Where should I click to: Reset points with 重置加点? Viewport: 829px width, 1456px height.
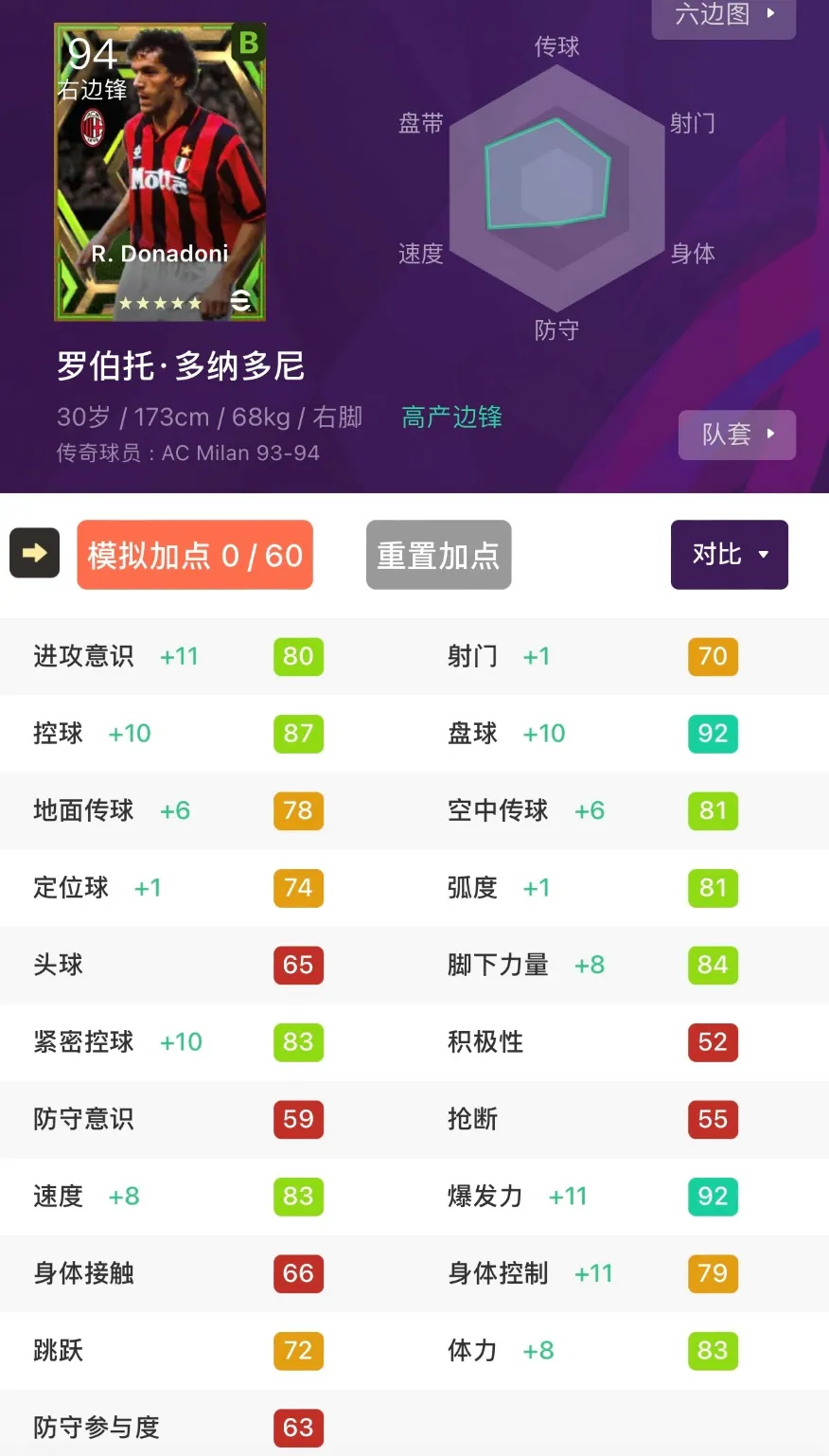tap(438, 555)
